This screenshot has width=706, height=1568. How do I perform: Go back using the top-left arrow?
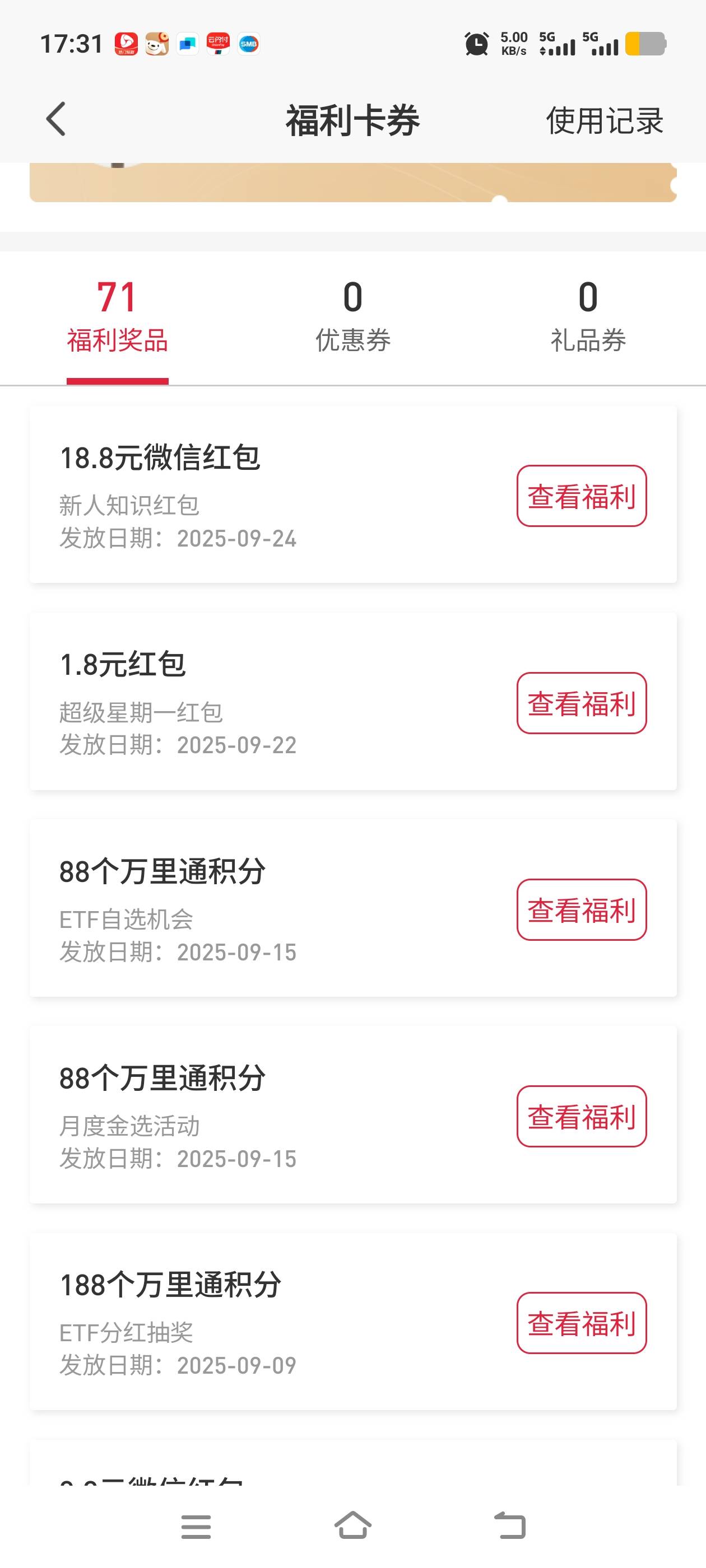[x=56, y=119]
